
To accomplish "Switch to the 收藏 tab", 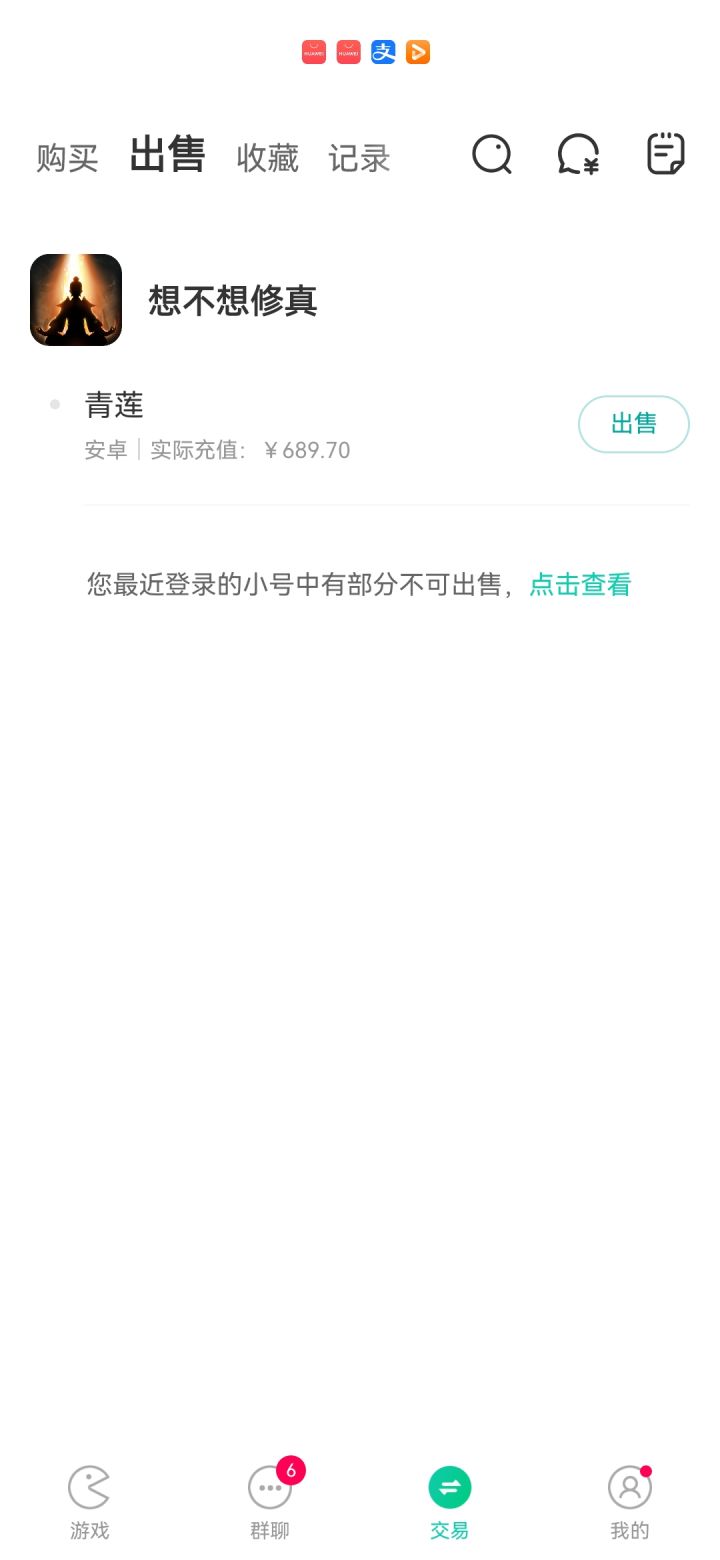I will [x=267, y=158].
